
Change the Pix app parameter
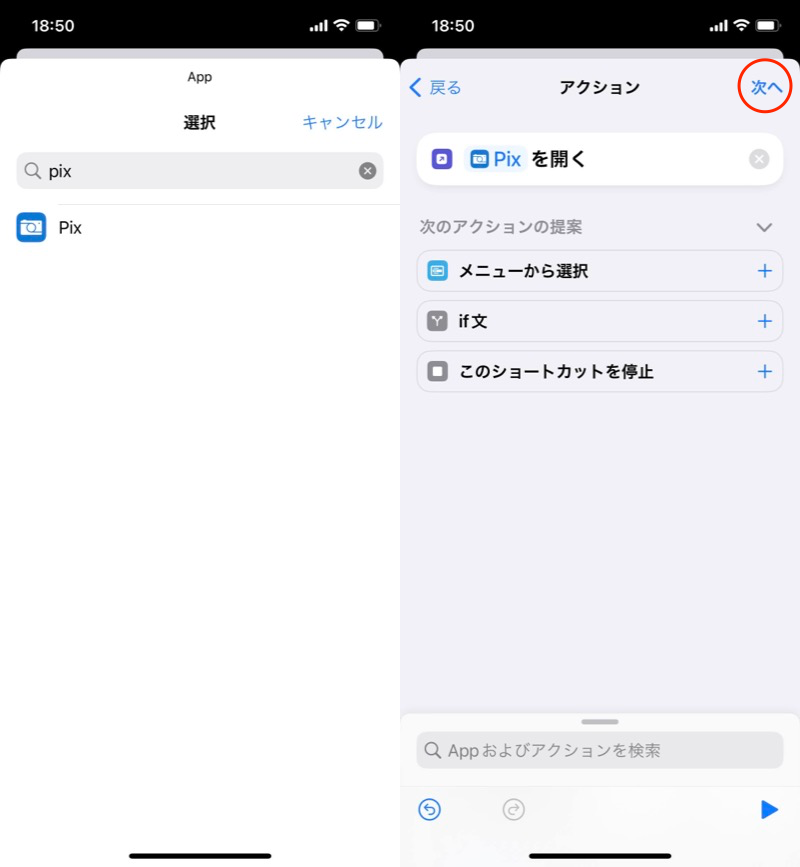(497, 159)
